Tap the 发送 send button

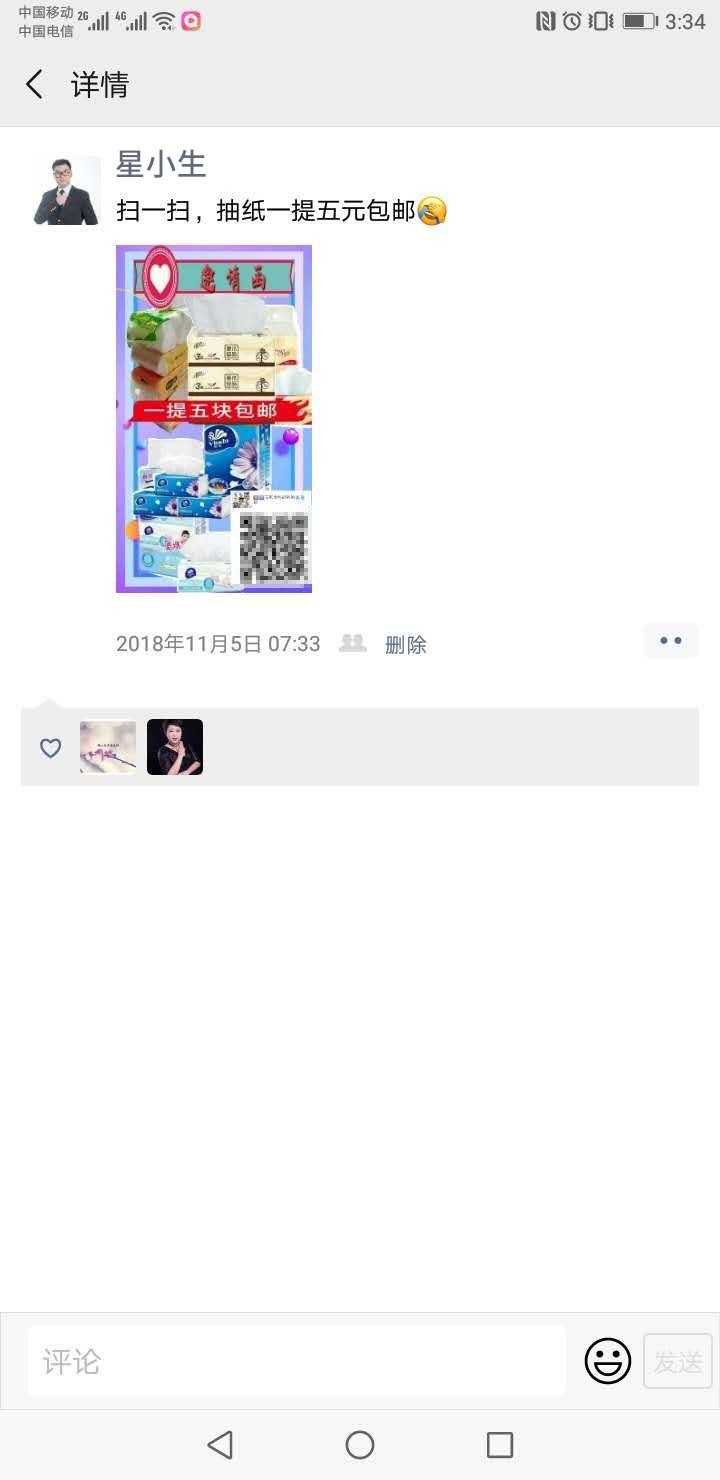coord(677,1361)
